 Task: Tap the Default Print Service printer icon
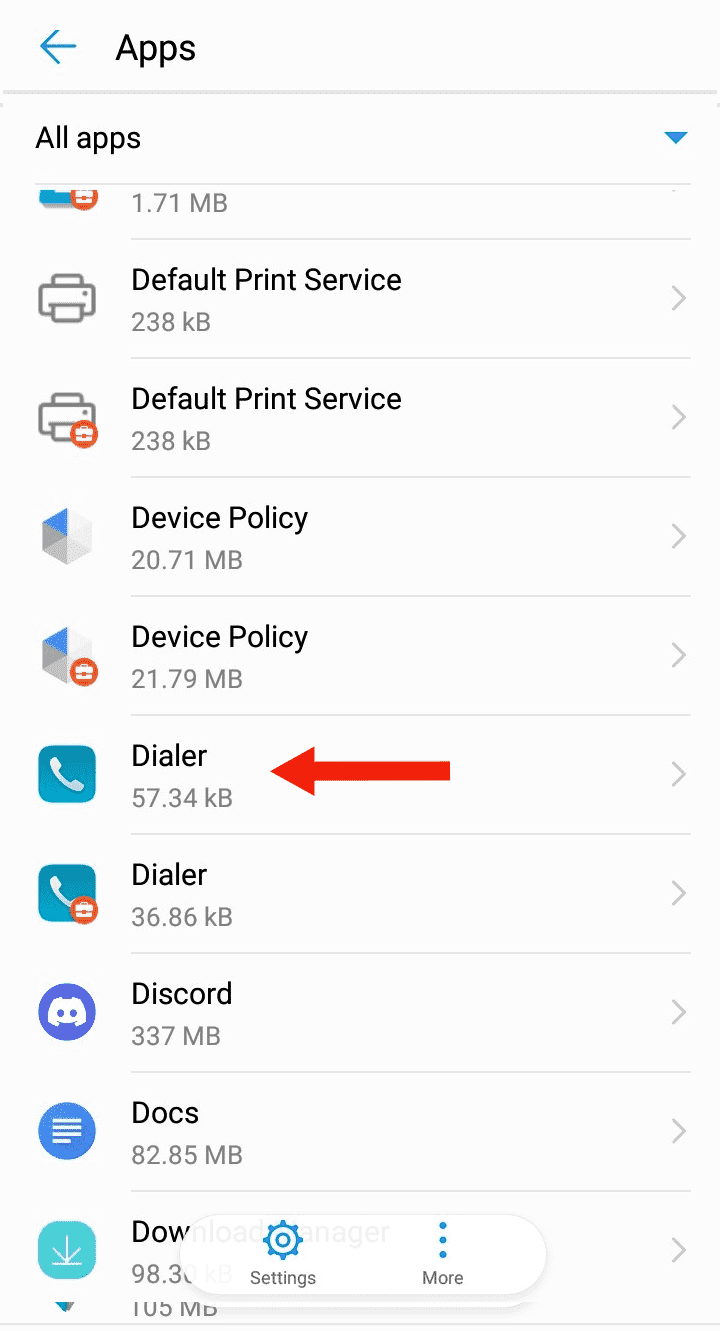pyautogui.click(x=66, y=297)
